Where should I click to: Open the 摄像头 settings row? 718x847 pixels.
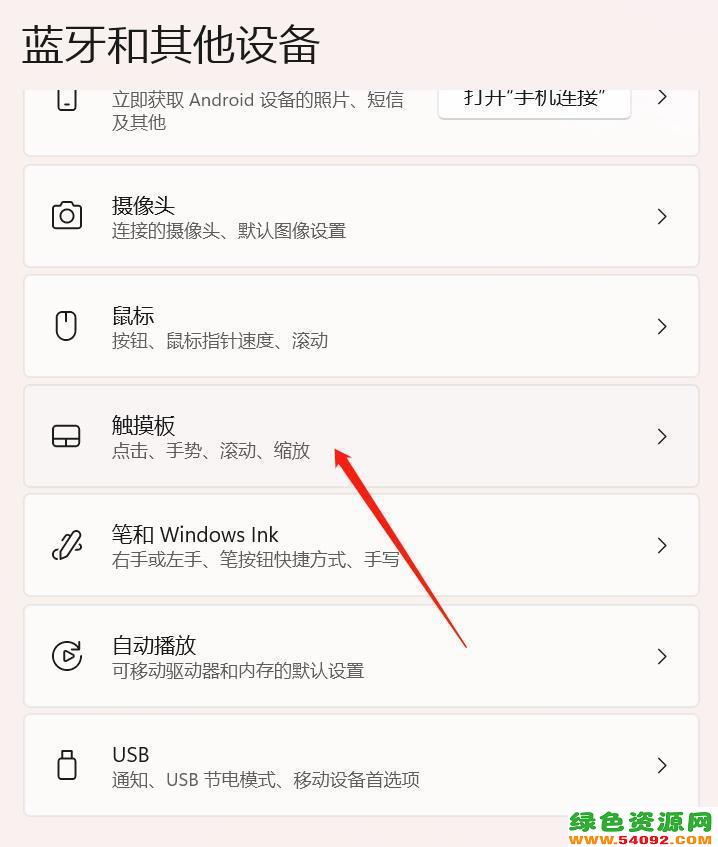[x=360, y=216]
